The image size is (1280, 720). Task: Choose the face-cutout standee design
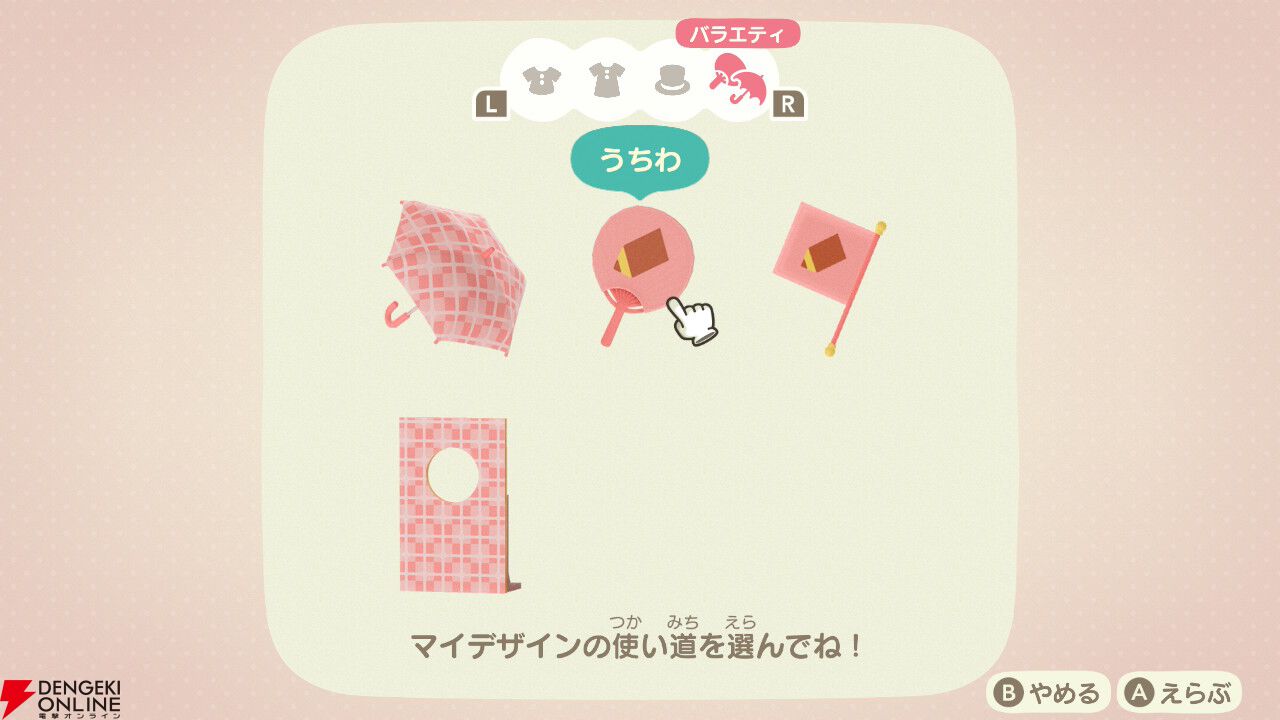[x=455, y=505]
